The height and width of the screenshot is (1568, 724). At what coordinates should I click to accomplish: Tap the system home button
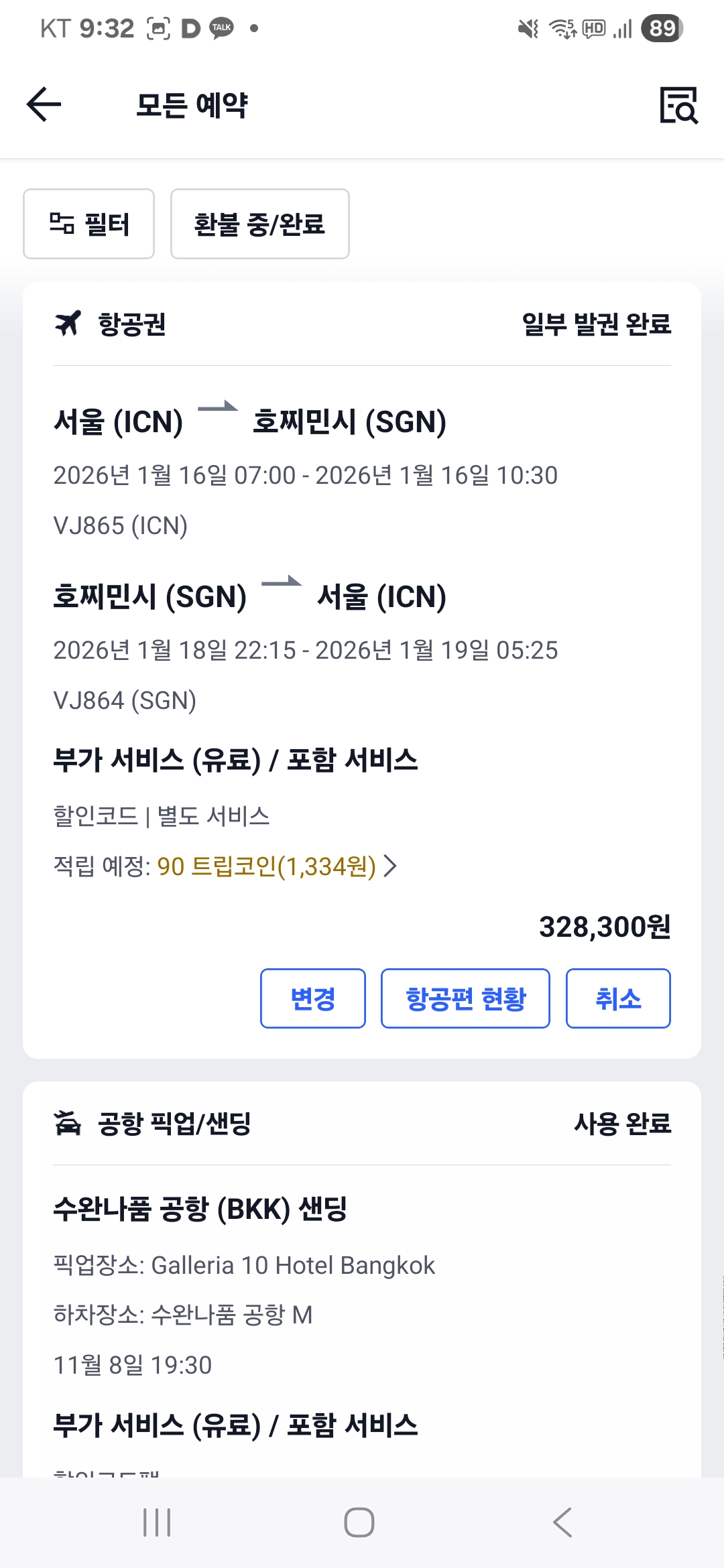(359, 1522)
